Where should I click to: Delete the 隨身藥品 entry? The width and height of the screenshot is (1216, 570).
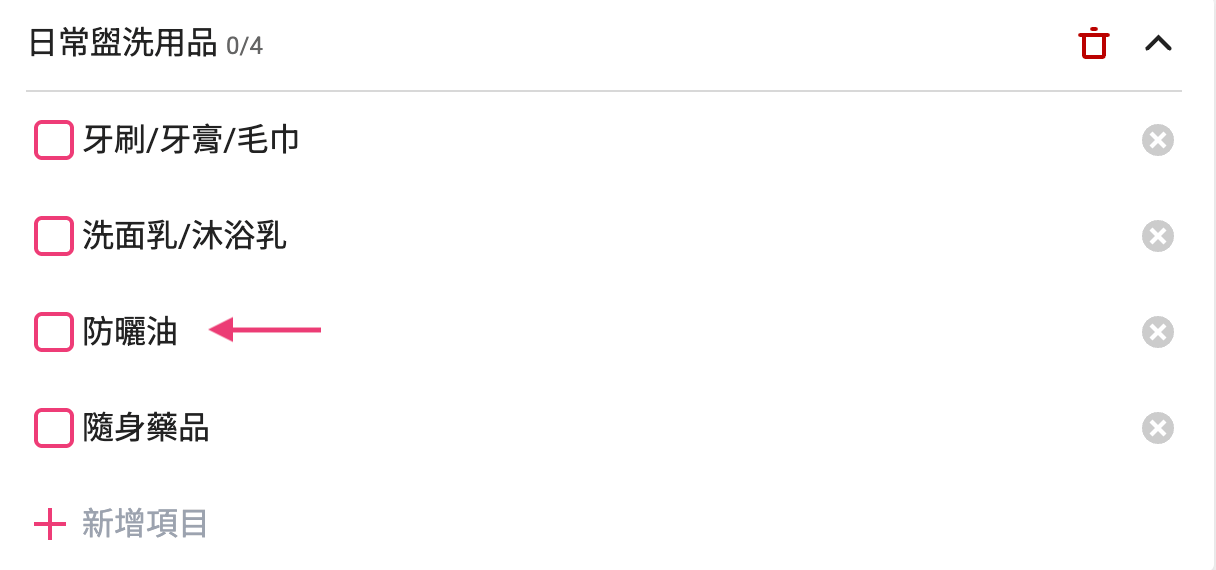point(1157,428)
